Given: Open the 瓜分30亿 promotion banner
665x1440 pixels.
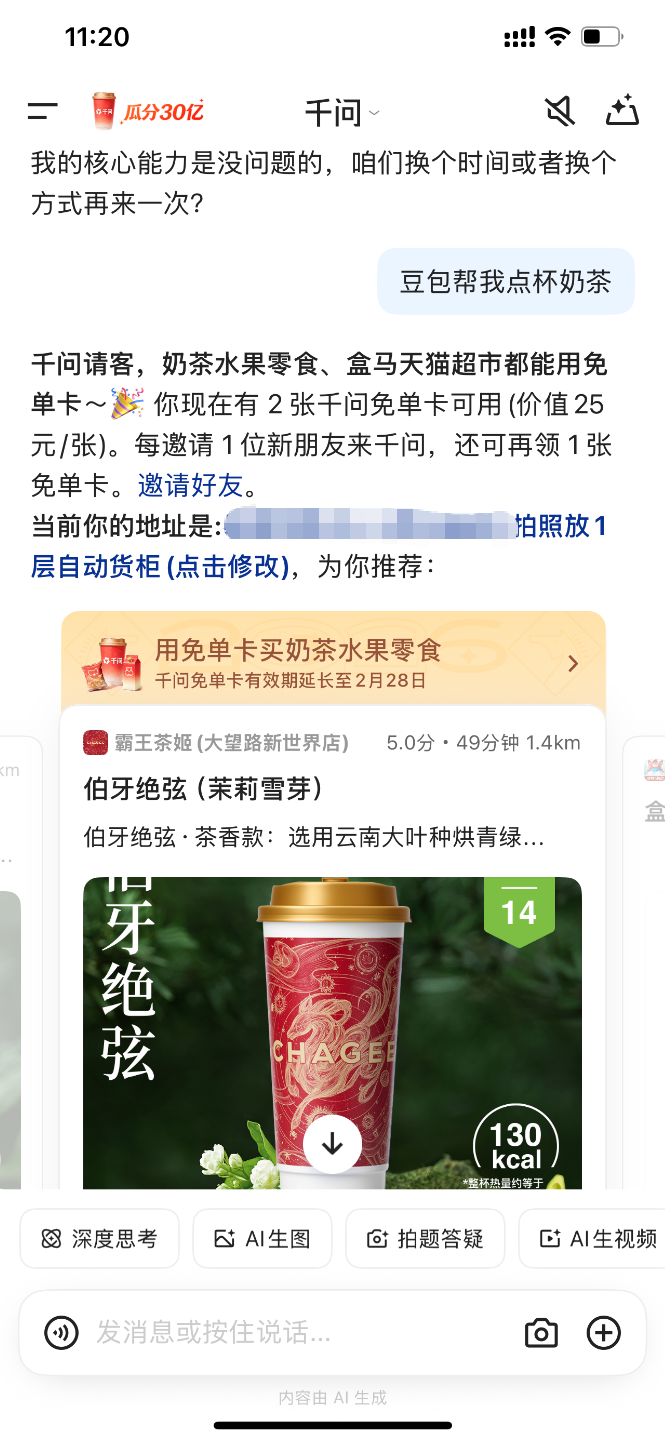Looking at the screenshot, I should (x=148, y=112).
